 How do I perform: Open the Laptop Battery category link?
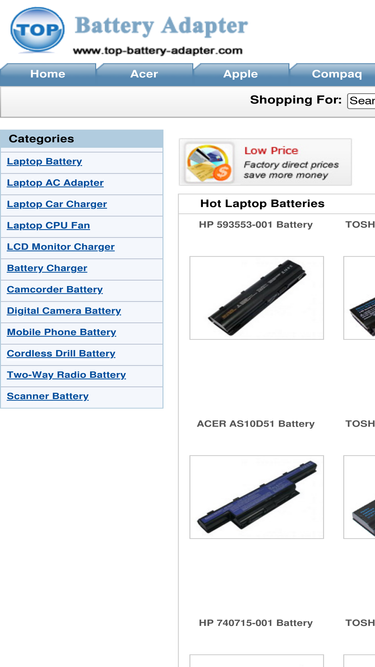click(x=44, y=162)
